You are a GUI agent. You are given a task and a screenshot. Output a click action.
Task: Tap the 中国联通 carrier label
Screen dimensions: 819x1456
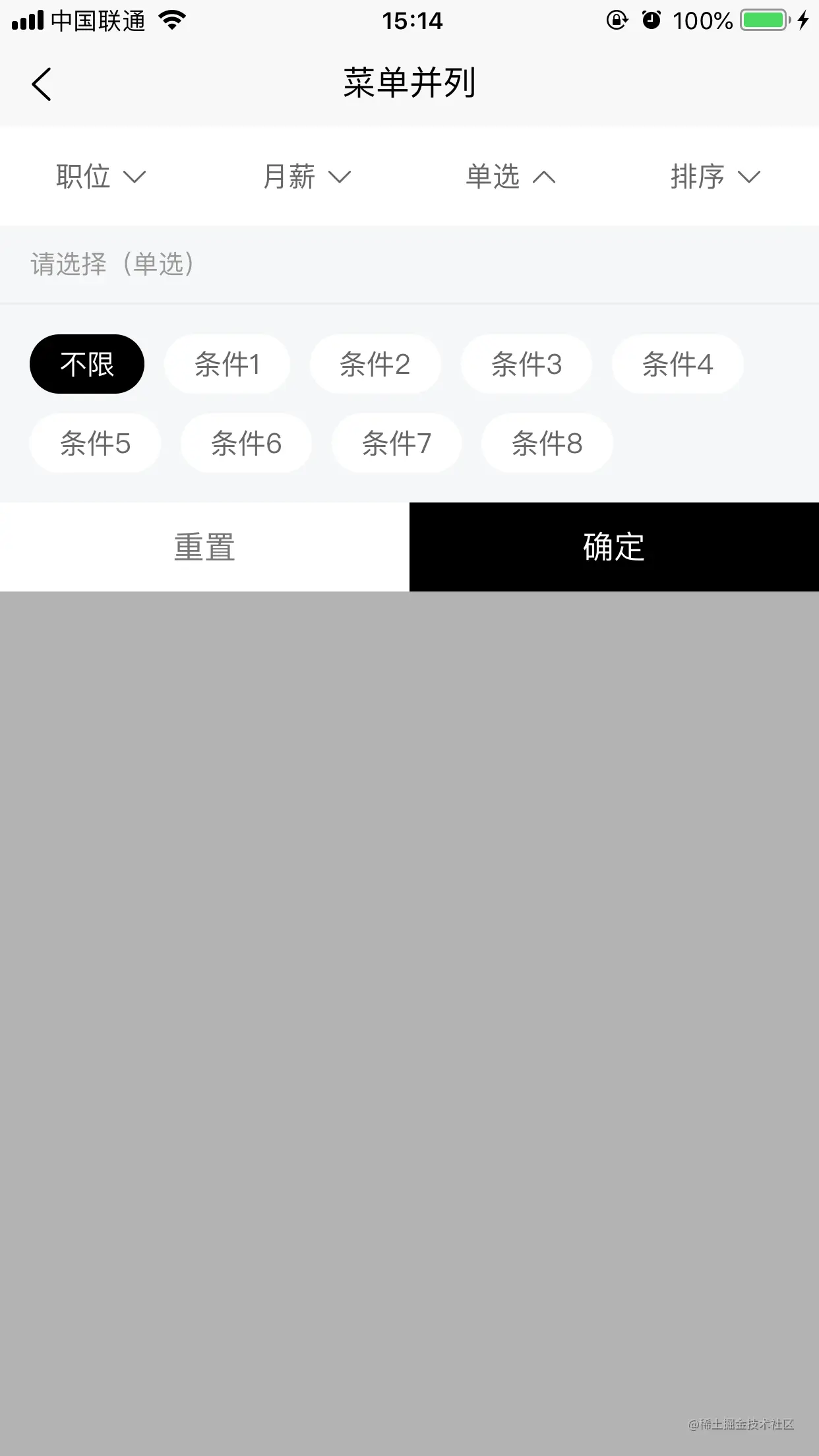[x=99, y=21]
